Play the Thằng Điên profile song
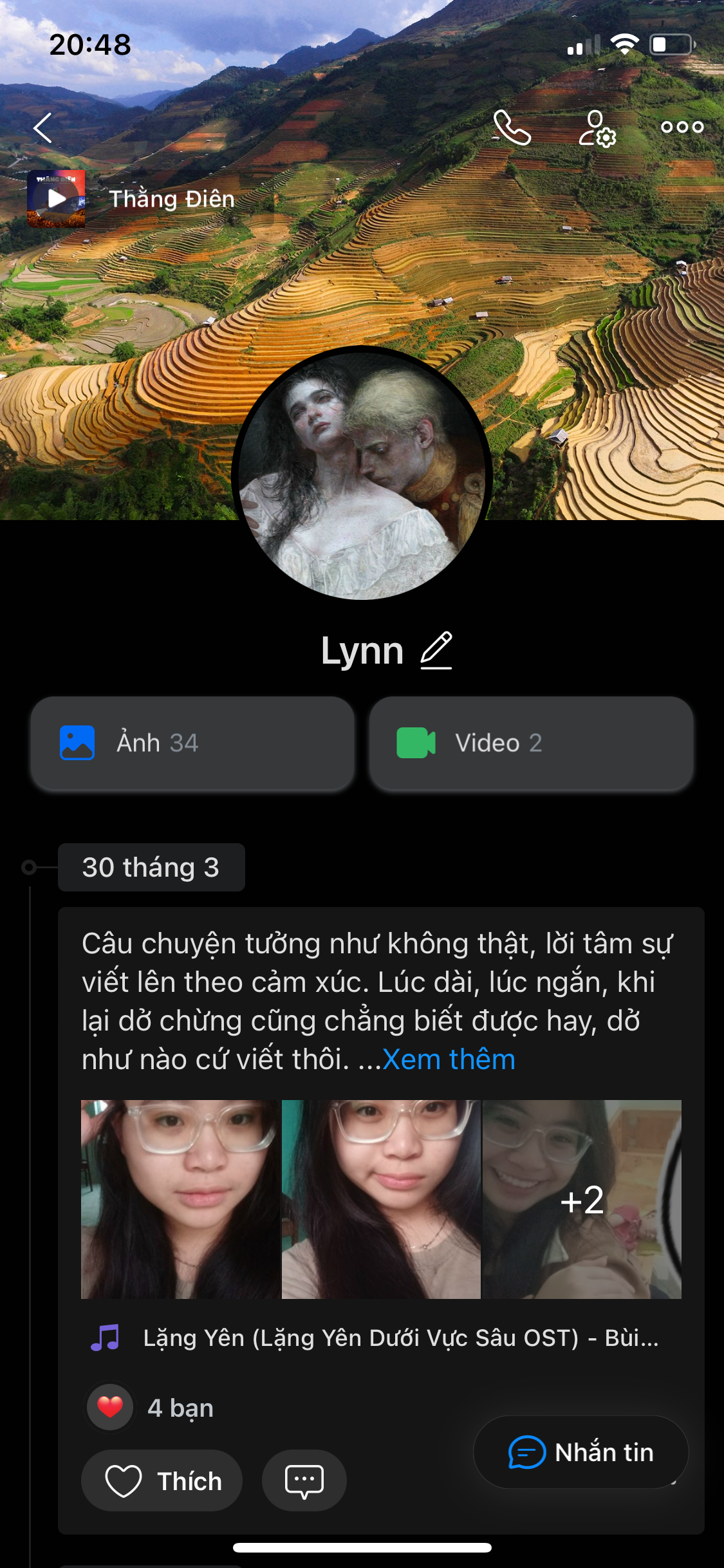724x1568 pixels. (56, 199)
